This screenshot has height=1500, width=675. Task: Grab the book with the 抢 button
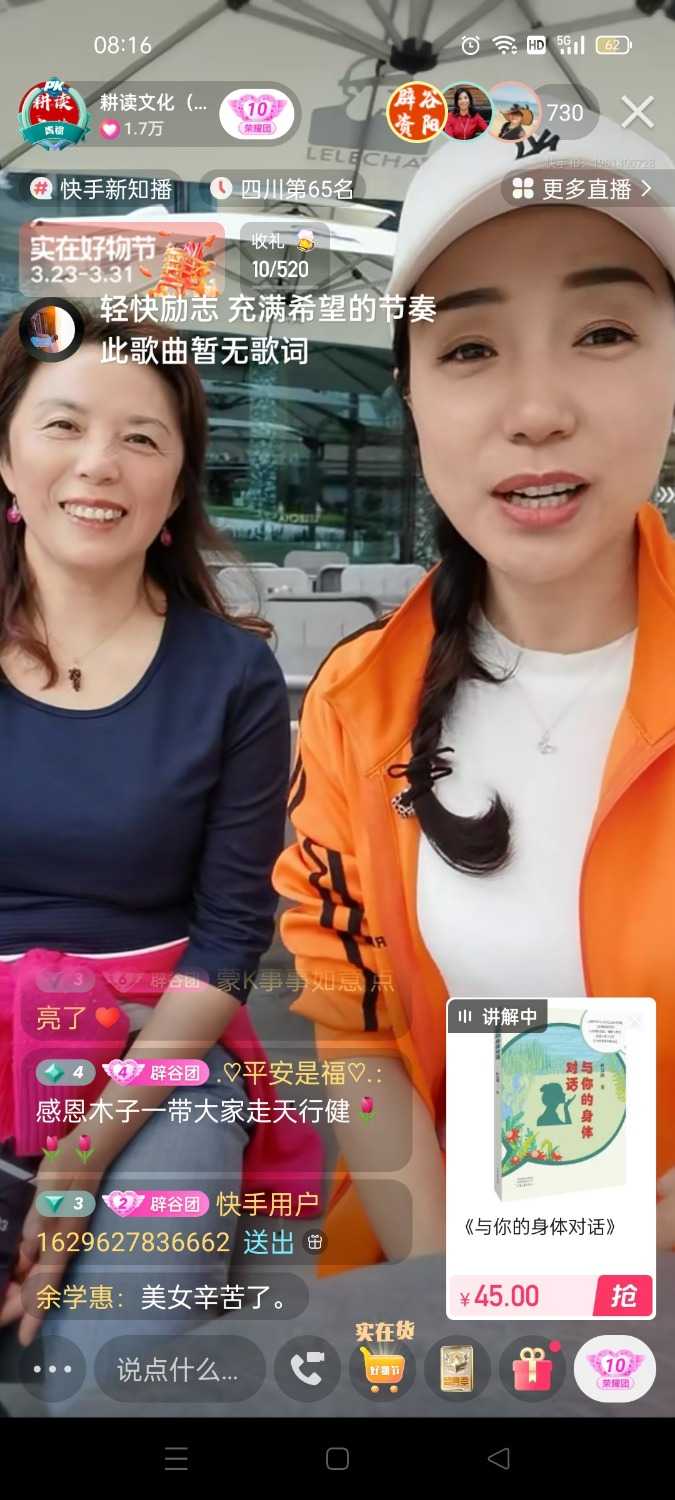click(x=623, y=1296)
